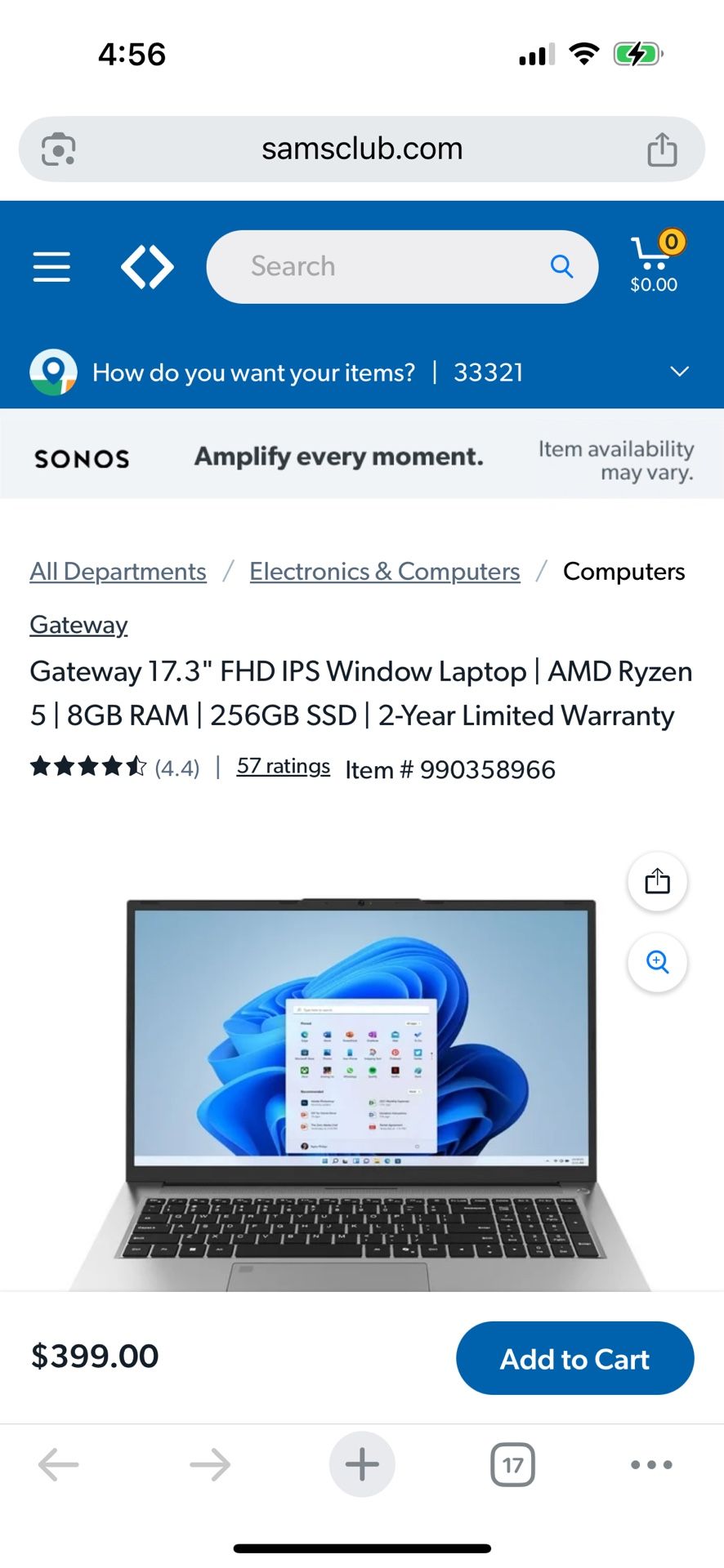Open the browser more options menu
The image size is (724, 1568).
(x=651, y=1464)
